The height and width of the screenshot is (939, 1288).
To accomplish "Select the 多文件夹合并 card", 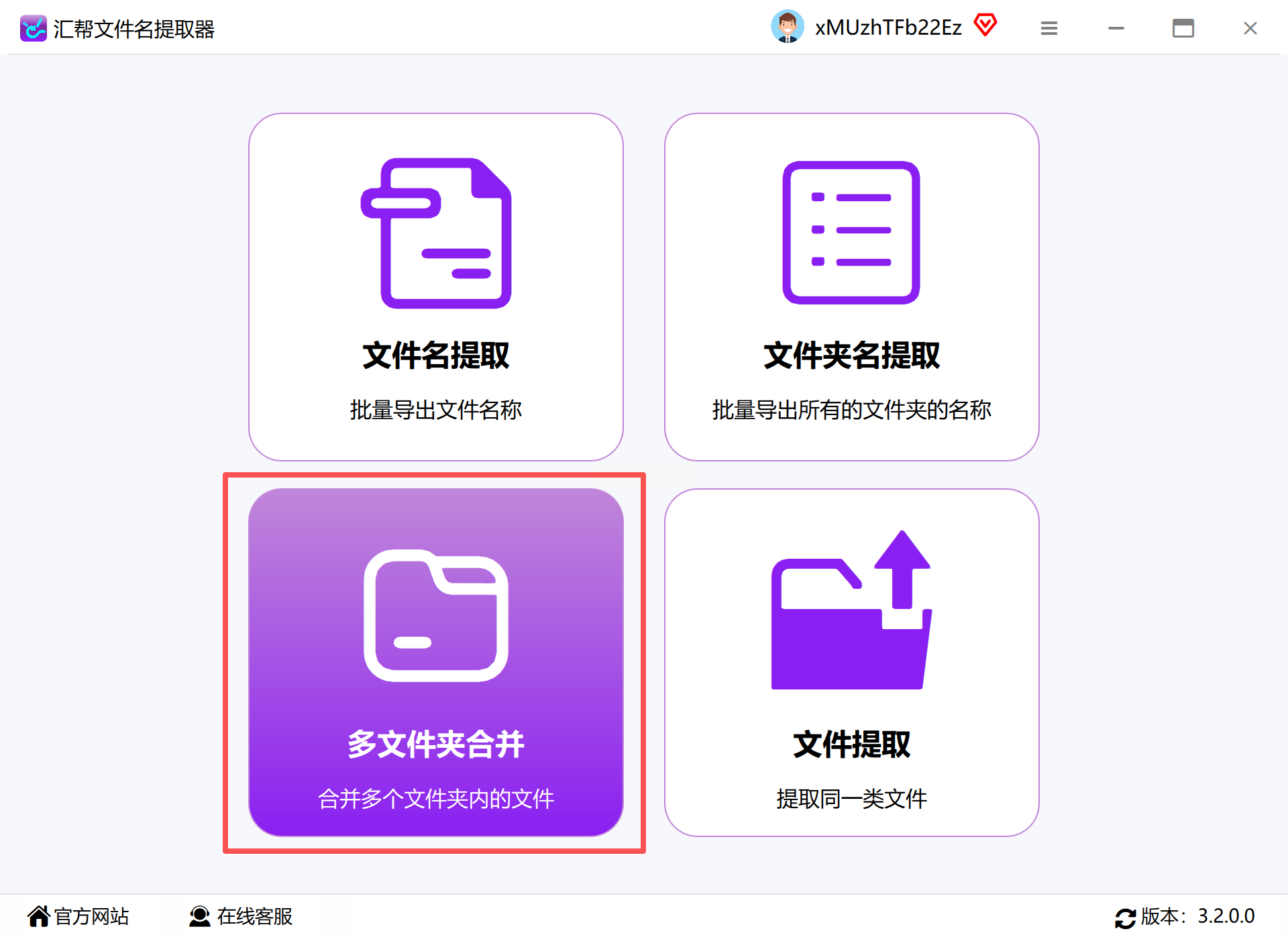I will [435, 662].
